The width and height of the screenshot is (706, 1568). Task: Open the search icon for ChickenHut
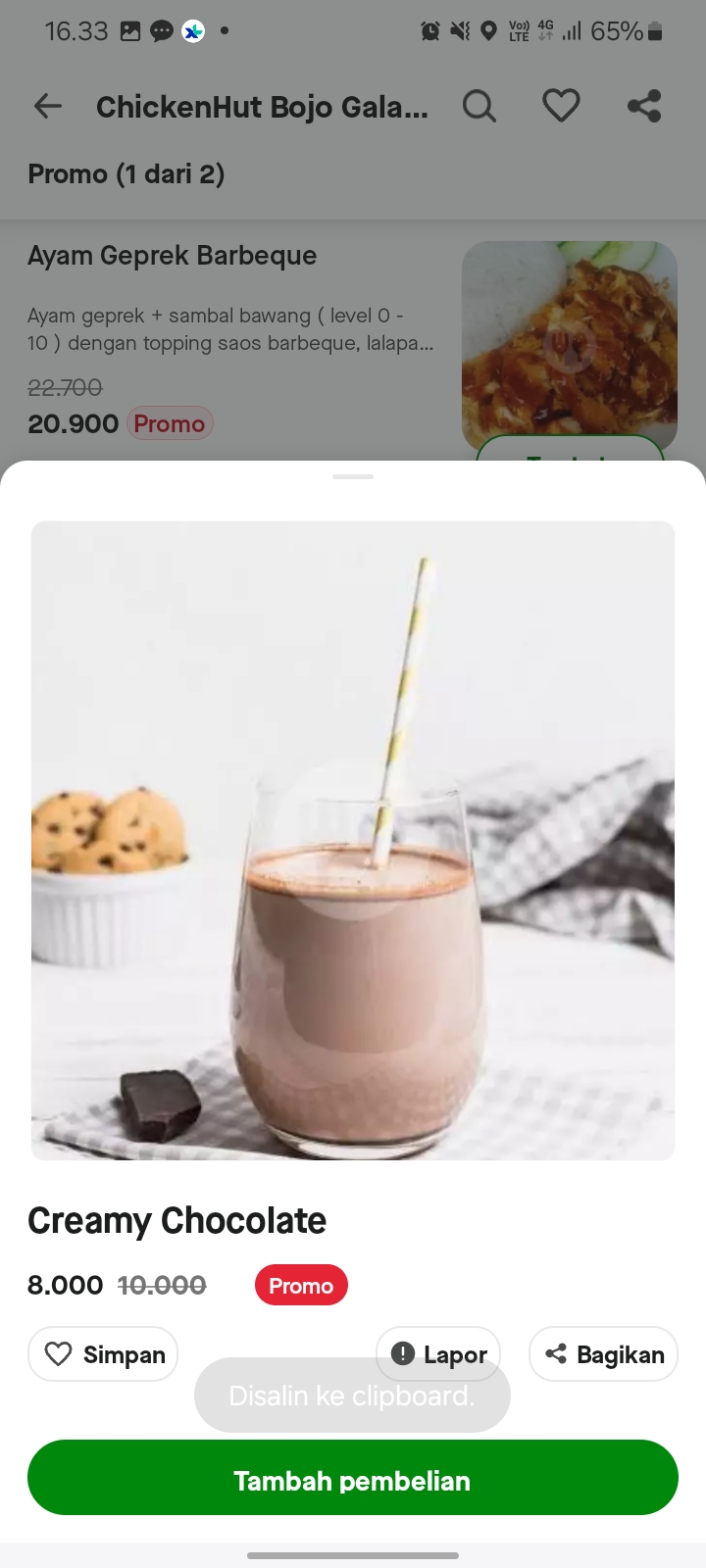(479, 106)
